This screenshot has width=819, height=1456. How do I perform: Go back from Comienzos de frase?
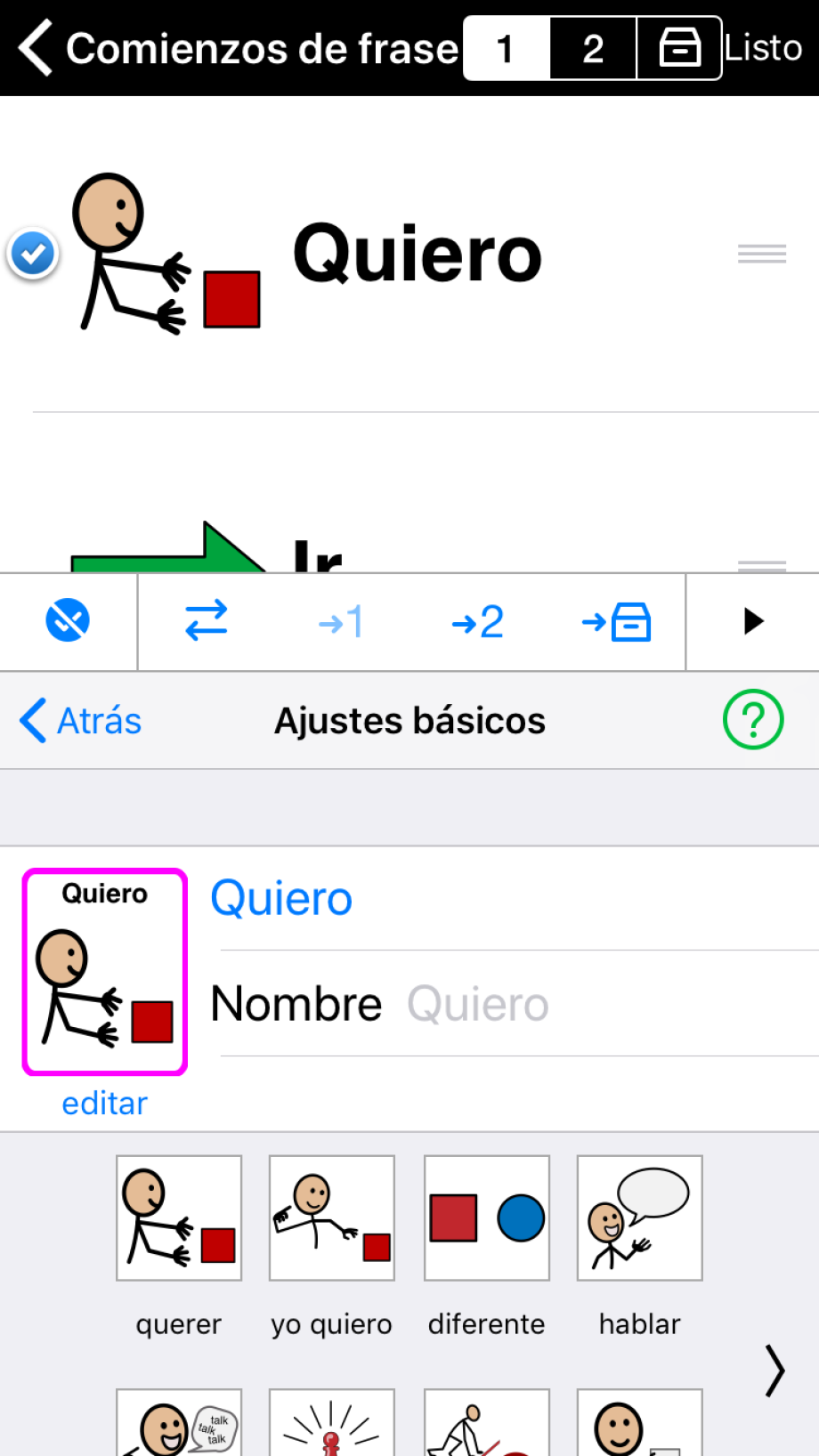click(36, 48)
